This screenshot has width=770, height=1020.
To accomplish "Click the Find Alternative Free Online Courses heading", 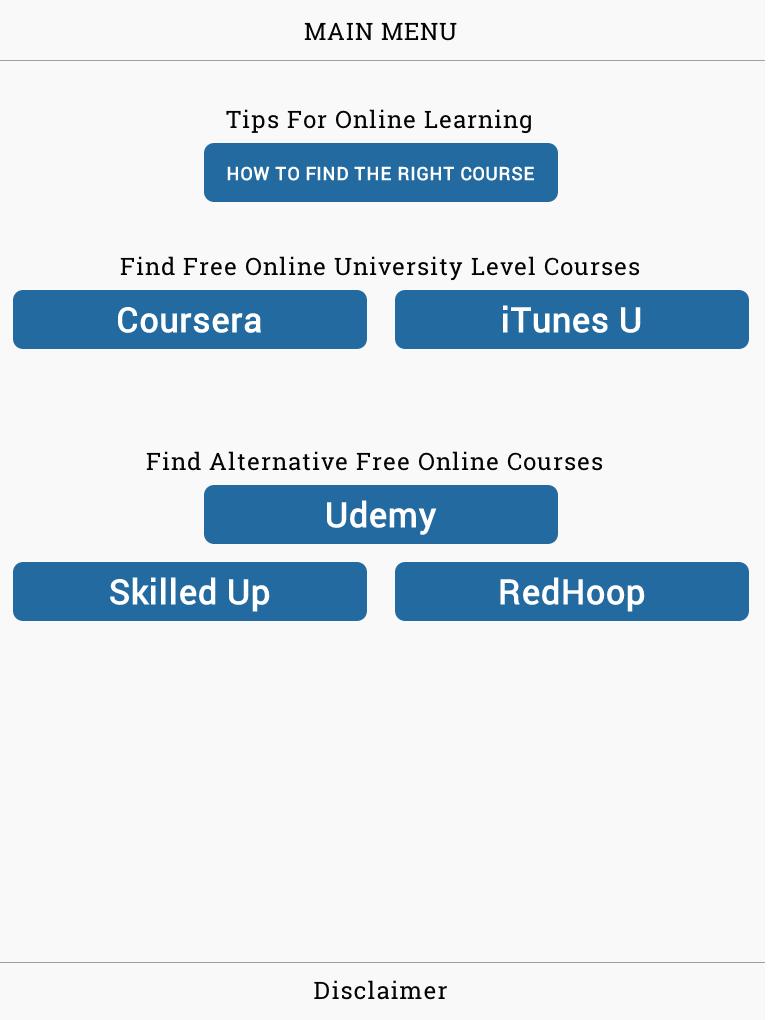I will pyautogui.click(x=375, y=461).
